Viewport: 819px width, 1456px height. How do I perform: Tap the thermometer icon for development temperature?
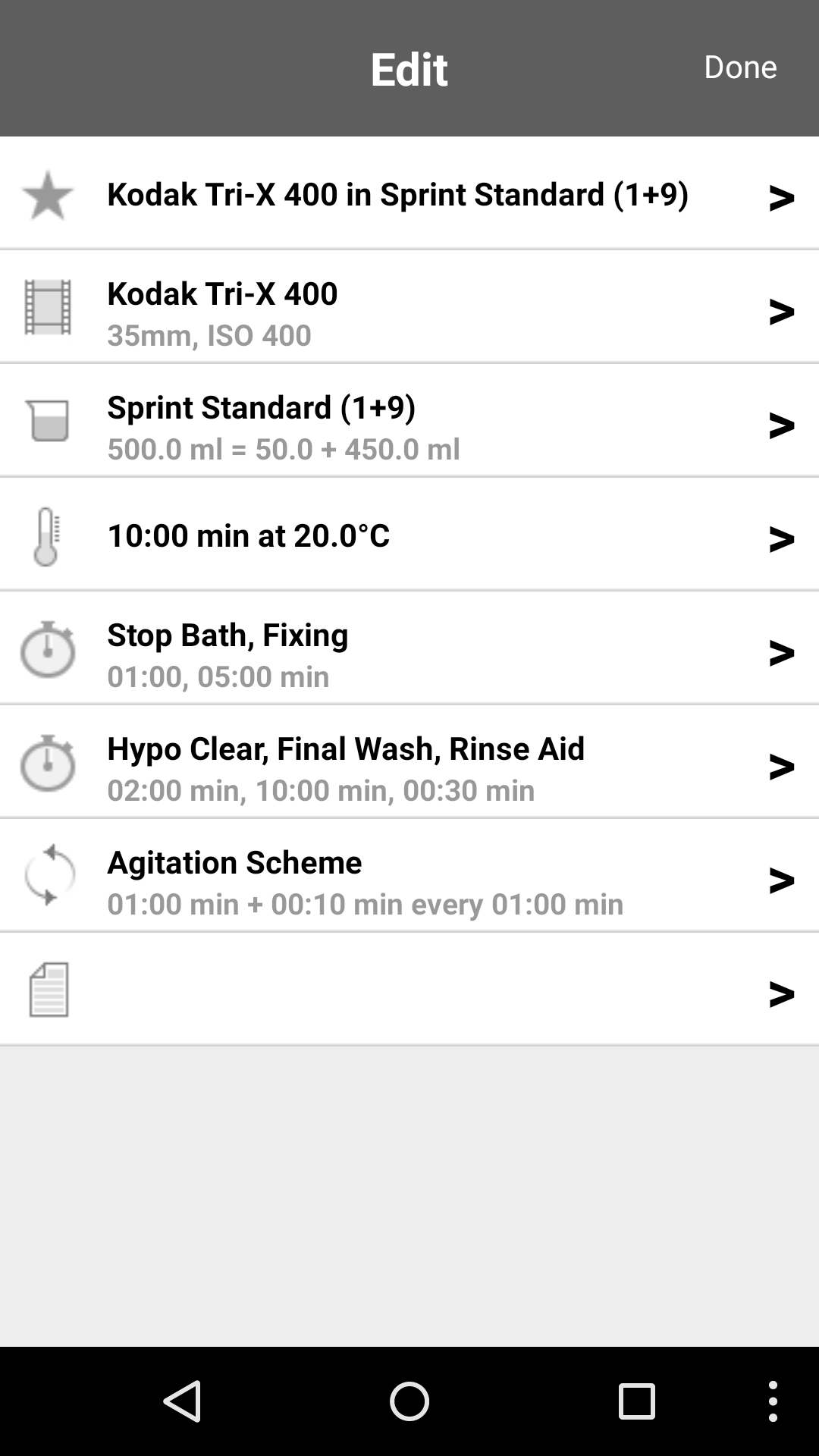coord(48,536)
